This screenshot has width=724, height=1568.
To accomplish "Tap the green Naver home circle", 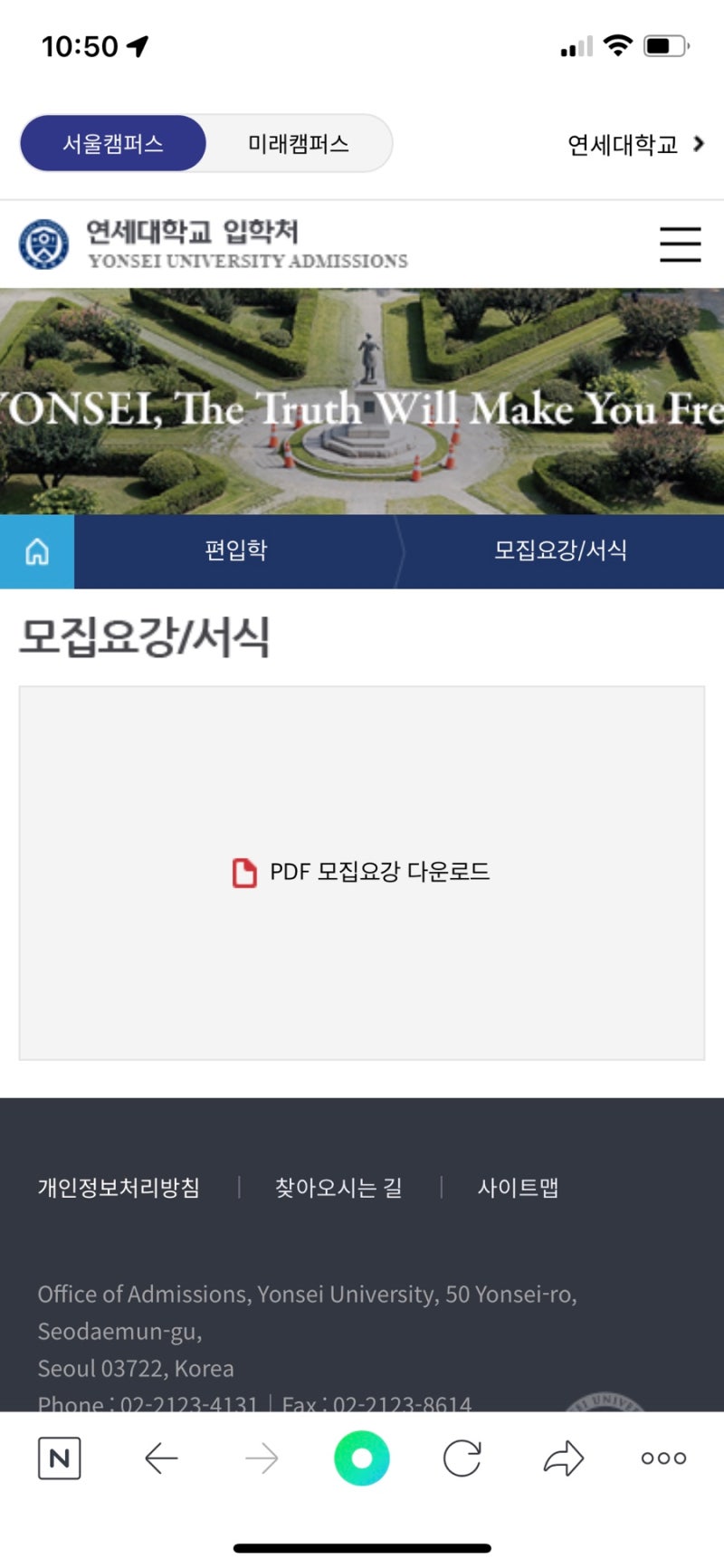I will pyautogui.click(x=362, y=1458).
